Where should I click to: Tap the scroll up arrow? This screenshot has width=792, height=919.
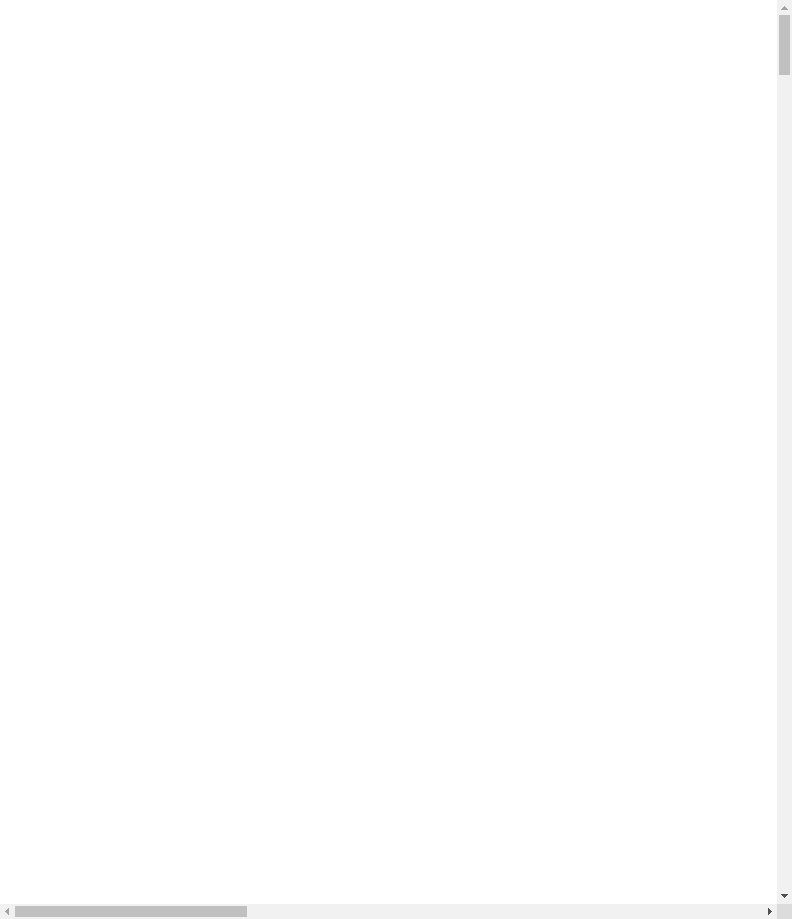[x=784, y=7]
